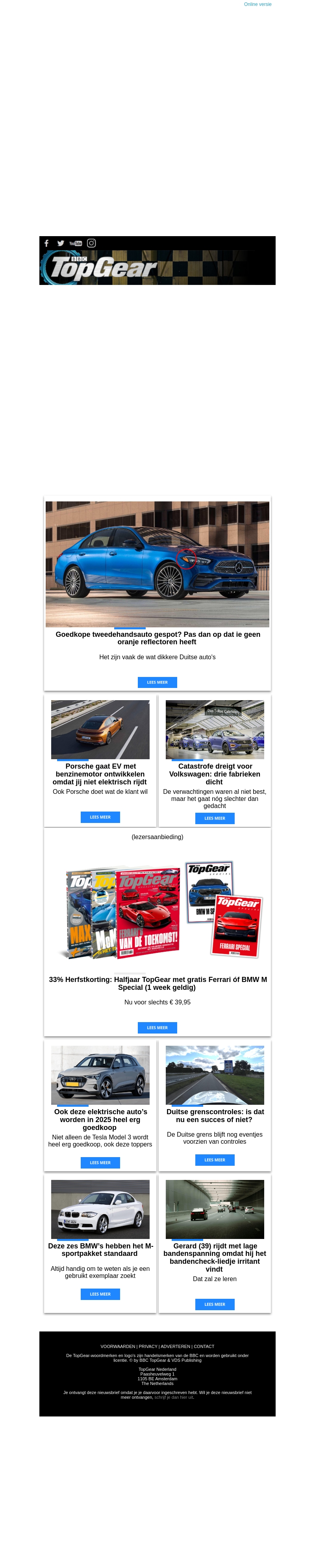Read more about goedkope elektrische auto's
Screen dimensions: 315x1568
pos(100,1163)
